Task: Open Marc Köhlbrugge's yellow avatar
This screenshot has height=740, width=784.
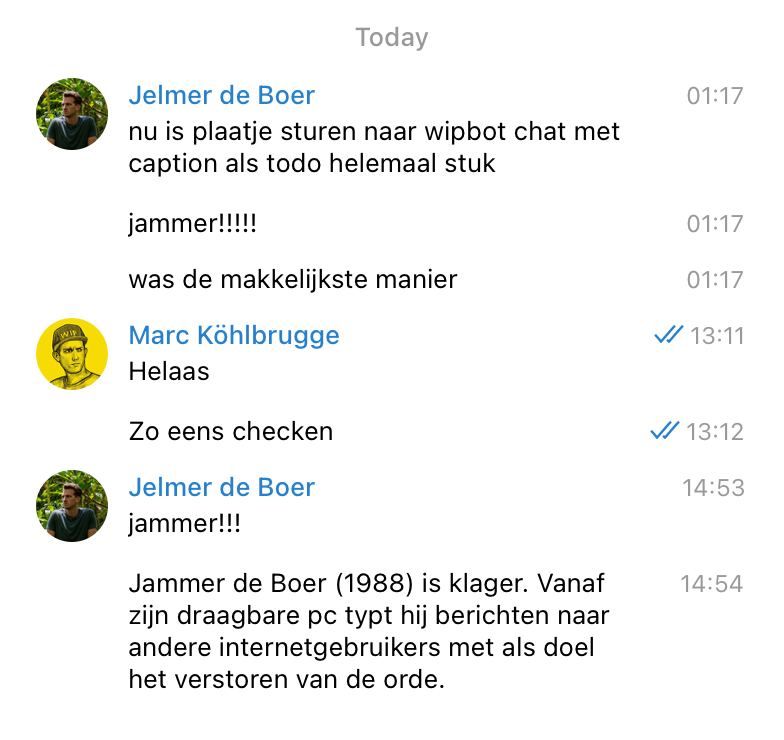Action: click(x=72, y=353)
